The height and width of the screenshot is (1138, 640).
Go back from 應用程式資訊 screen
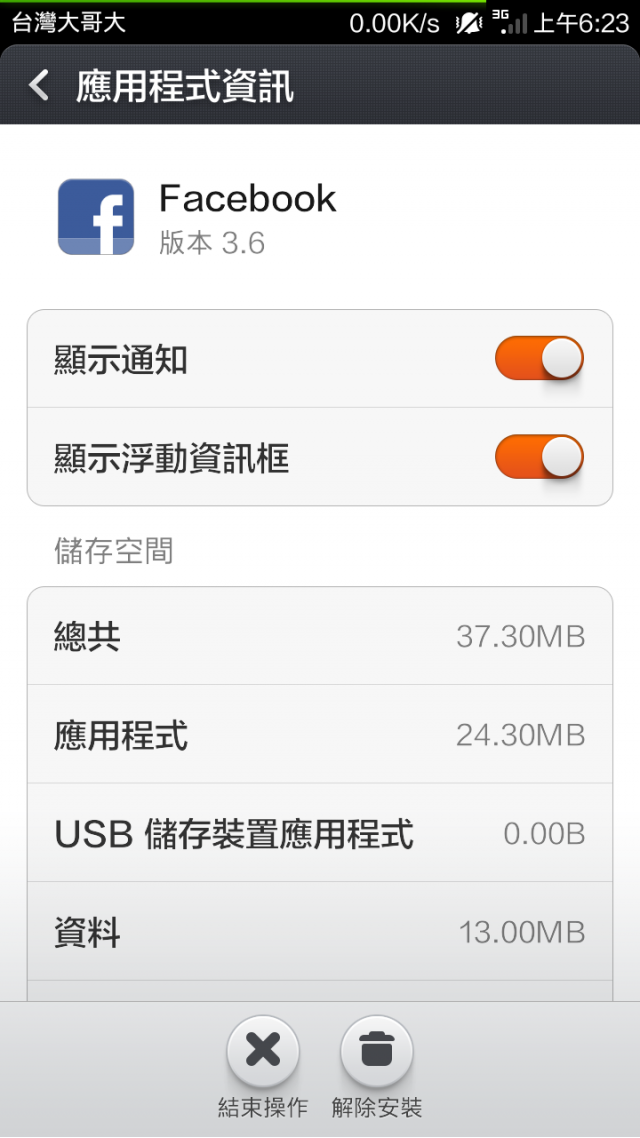tap(40, 86)
